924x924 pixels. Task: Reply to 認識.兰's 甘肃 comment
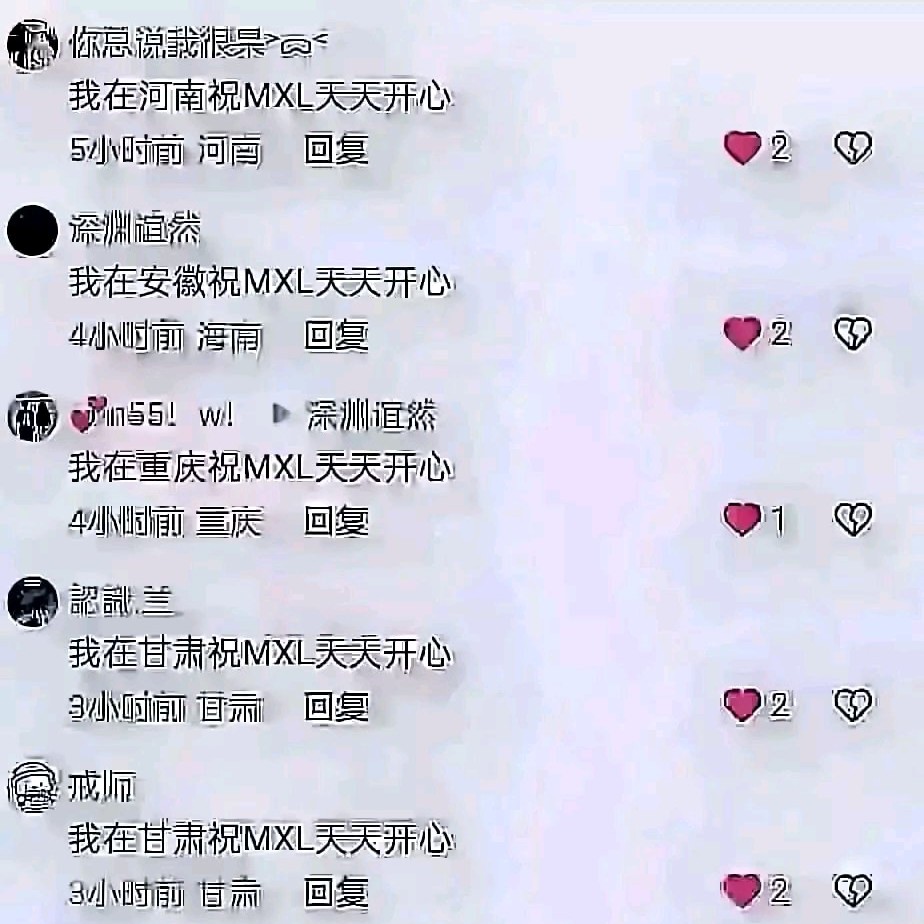click(x=336, y=706)
